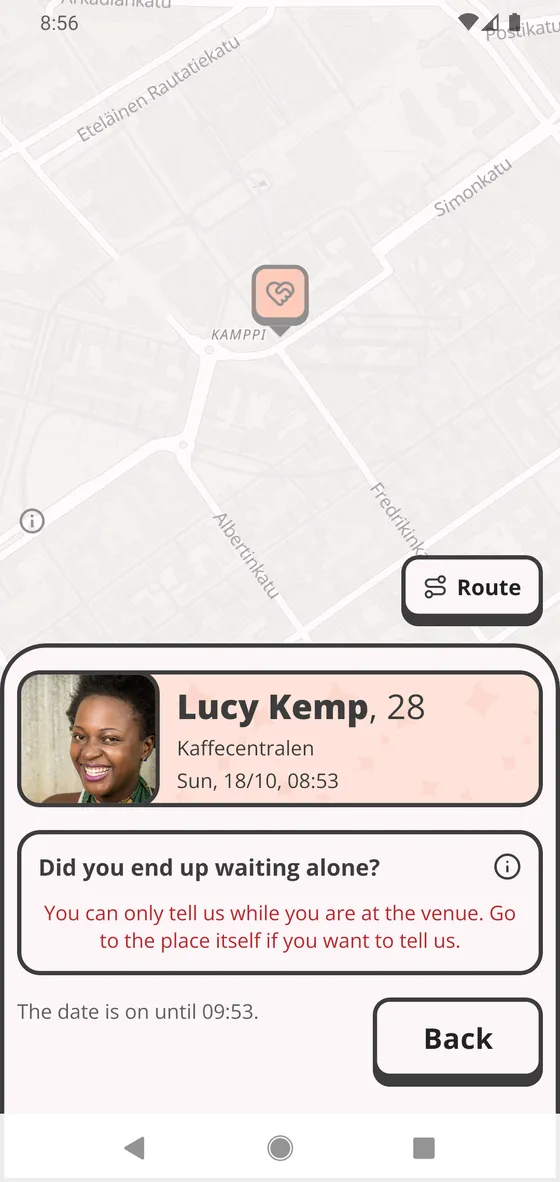Select the heart venue marker on map
The height and width of the screenshot is (1182, 560).
coord(280,296)
